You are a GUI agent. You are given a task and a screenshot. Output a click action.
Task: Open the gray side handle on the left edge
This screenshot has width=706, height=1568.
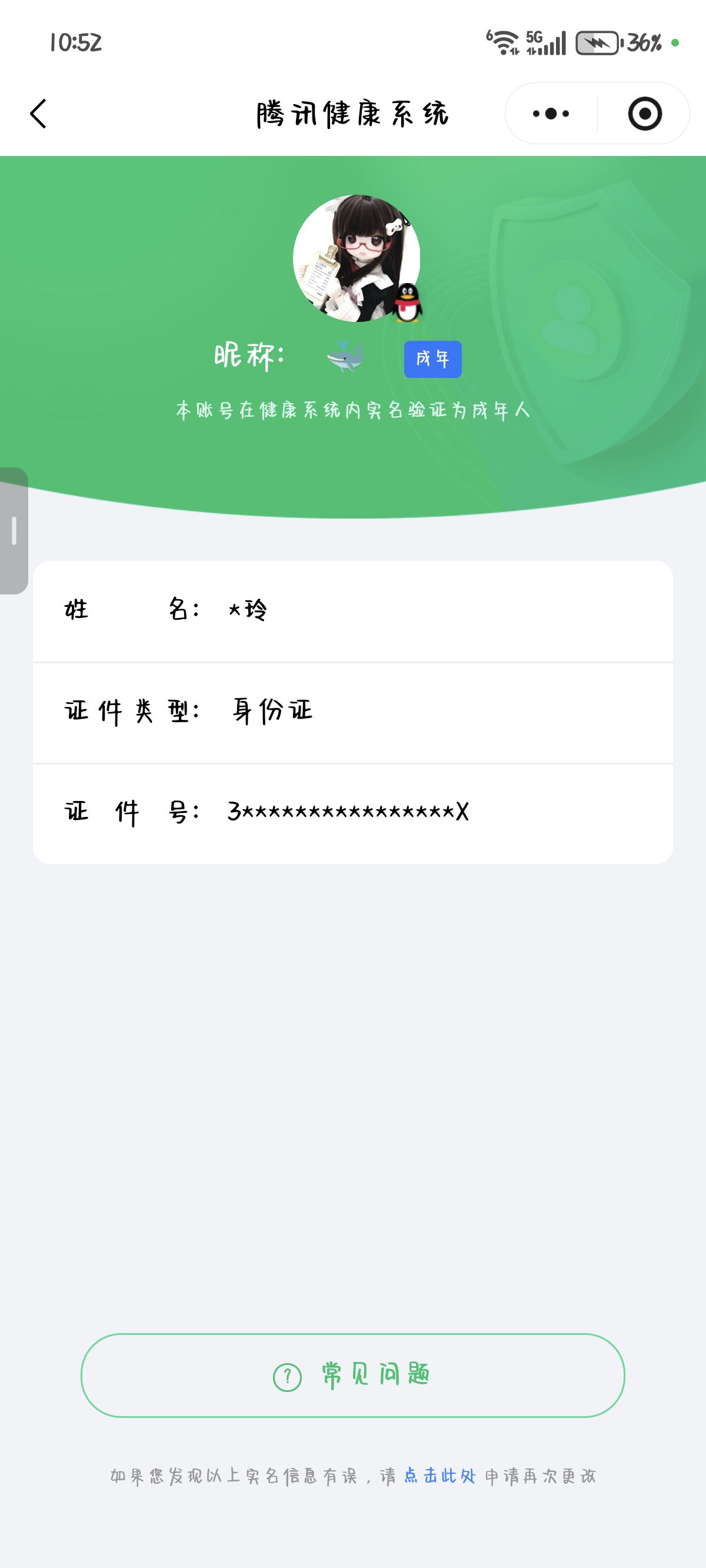tap(14, 530)
